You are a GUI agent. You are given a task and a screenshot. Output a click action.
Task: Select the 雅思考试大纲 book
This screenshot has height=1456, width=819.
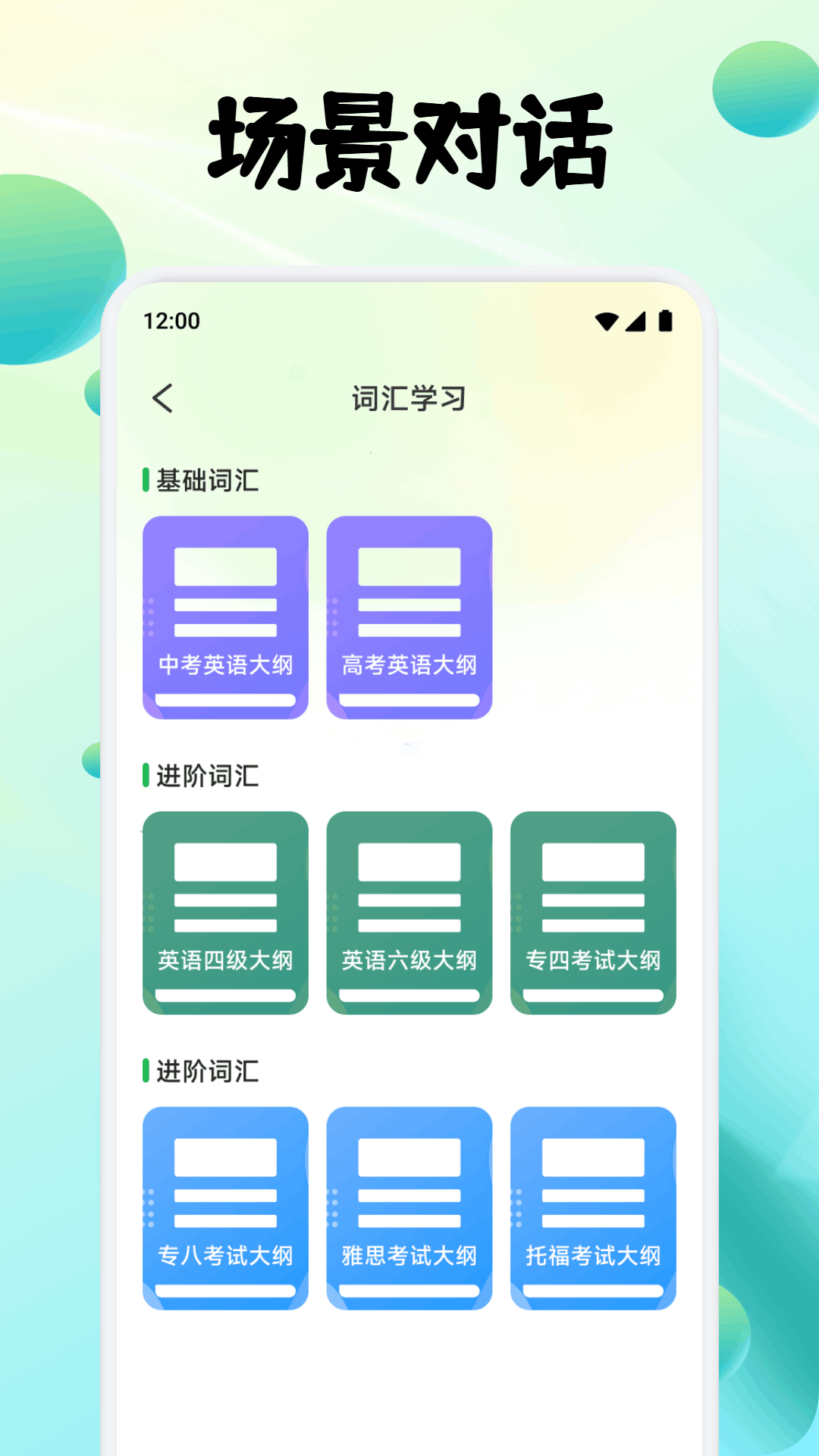coord(408,1206)
